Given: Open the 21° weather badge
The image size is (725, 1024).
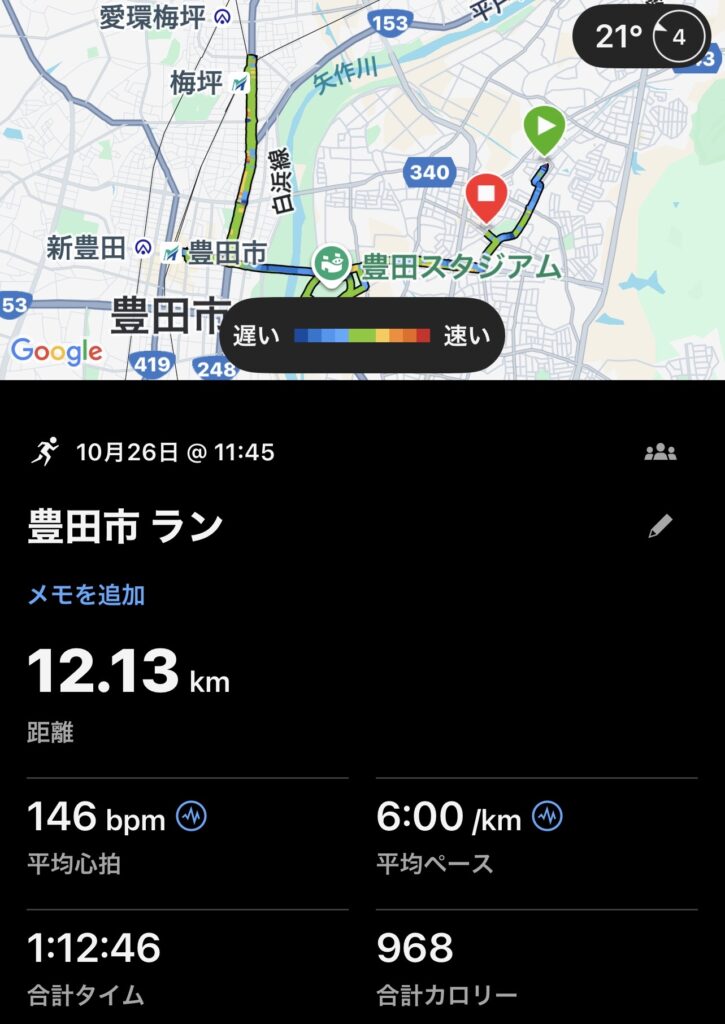Looking at the screenshot, I should pos(641,39).
